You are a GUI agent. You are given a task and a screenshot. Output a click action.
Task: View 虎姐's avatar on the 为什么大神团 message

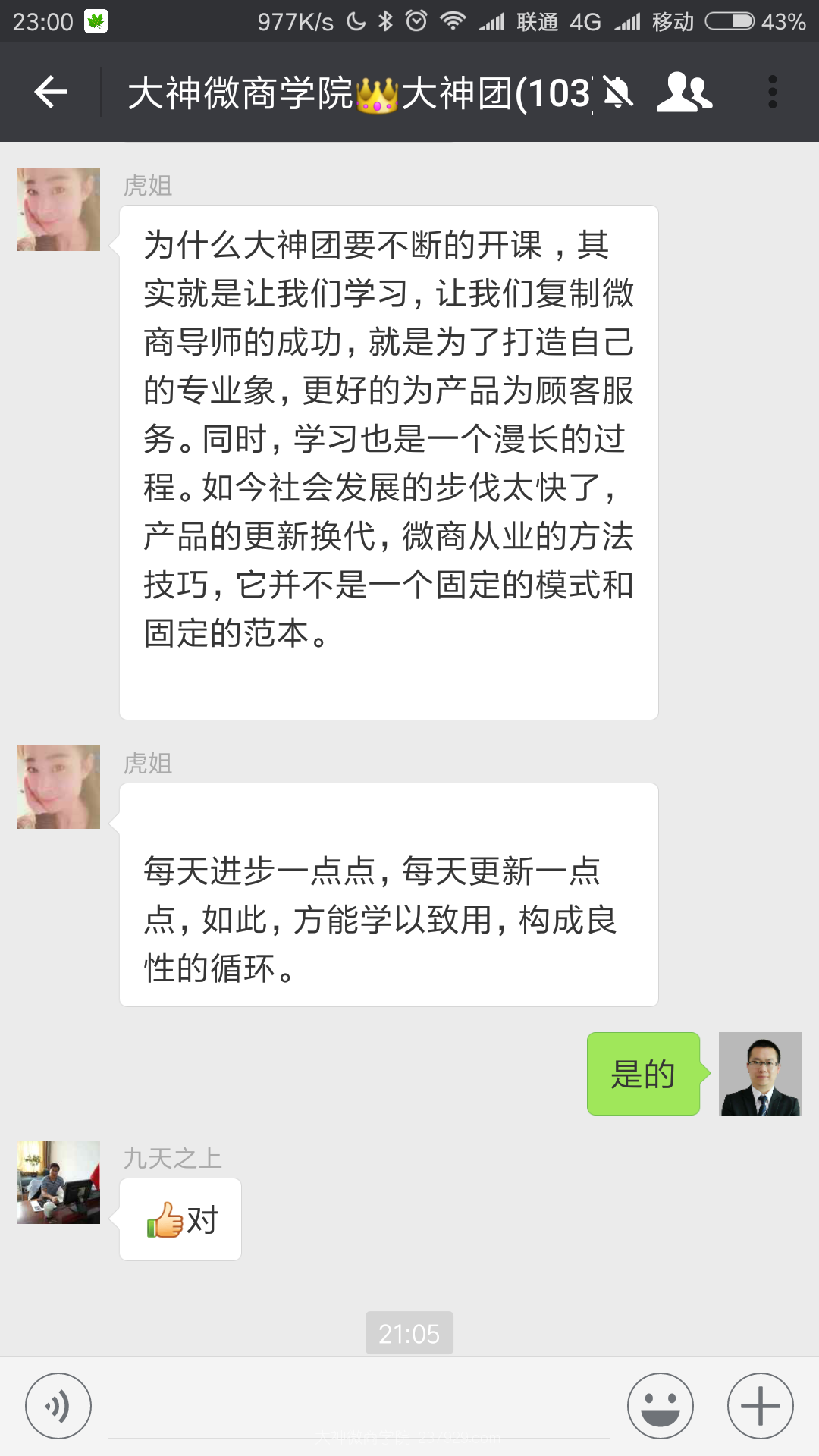[58, 209]
